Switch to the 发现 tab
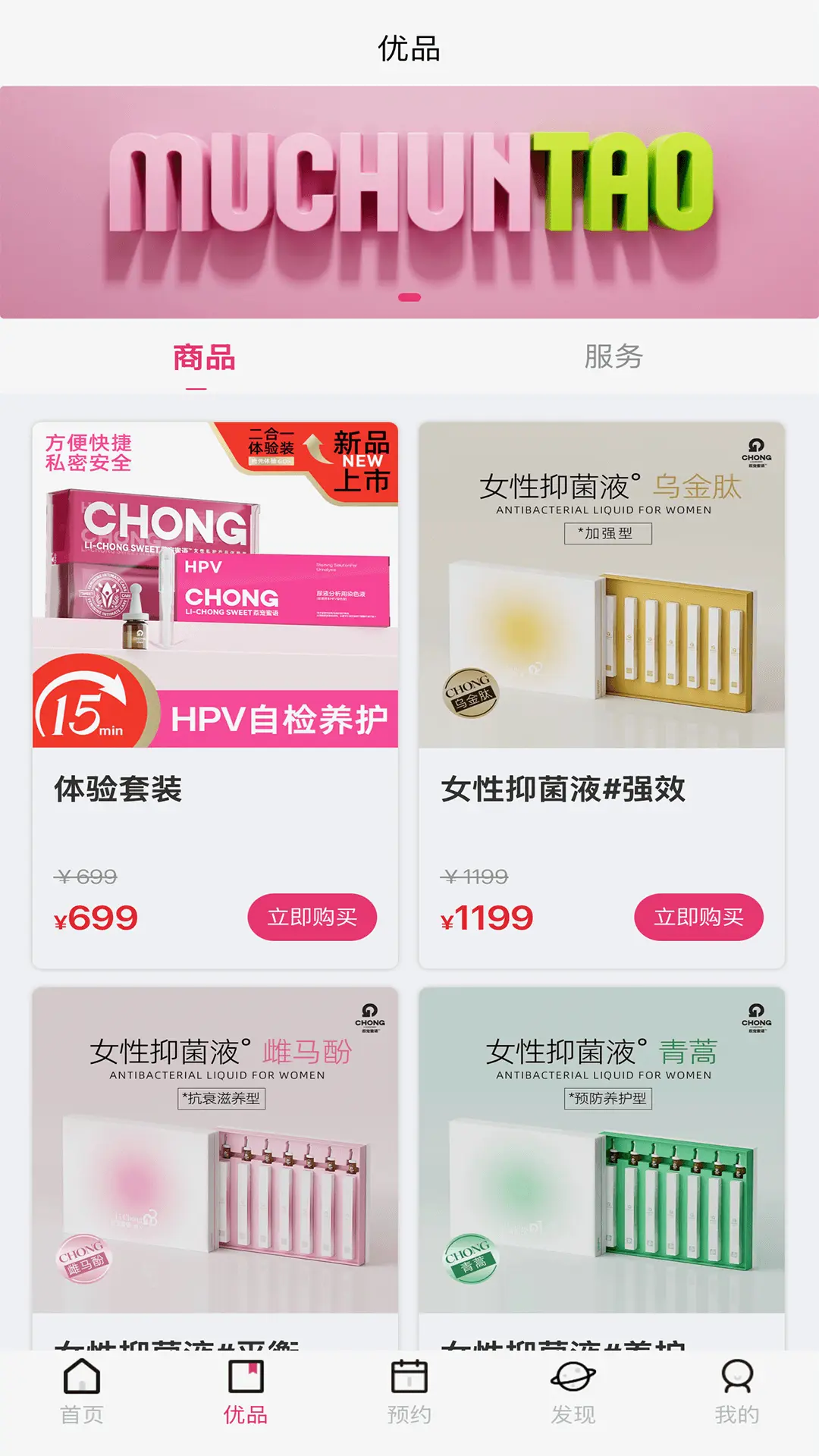Screen dimensions: 819x1456 pos(573,1392)
